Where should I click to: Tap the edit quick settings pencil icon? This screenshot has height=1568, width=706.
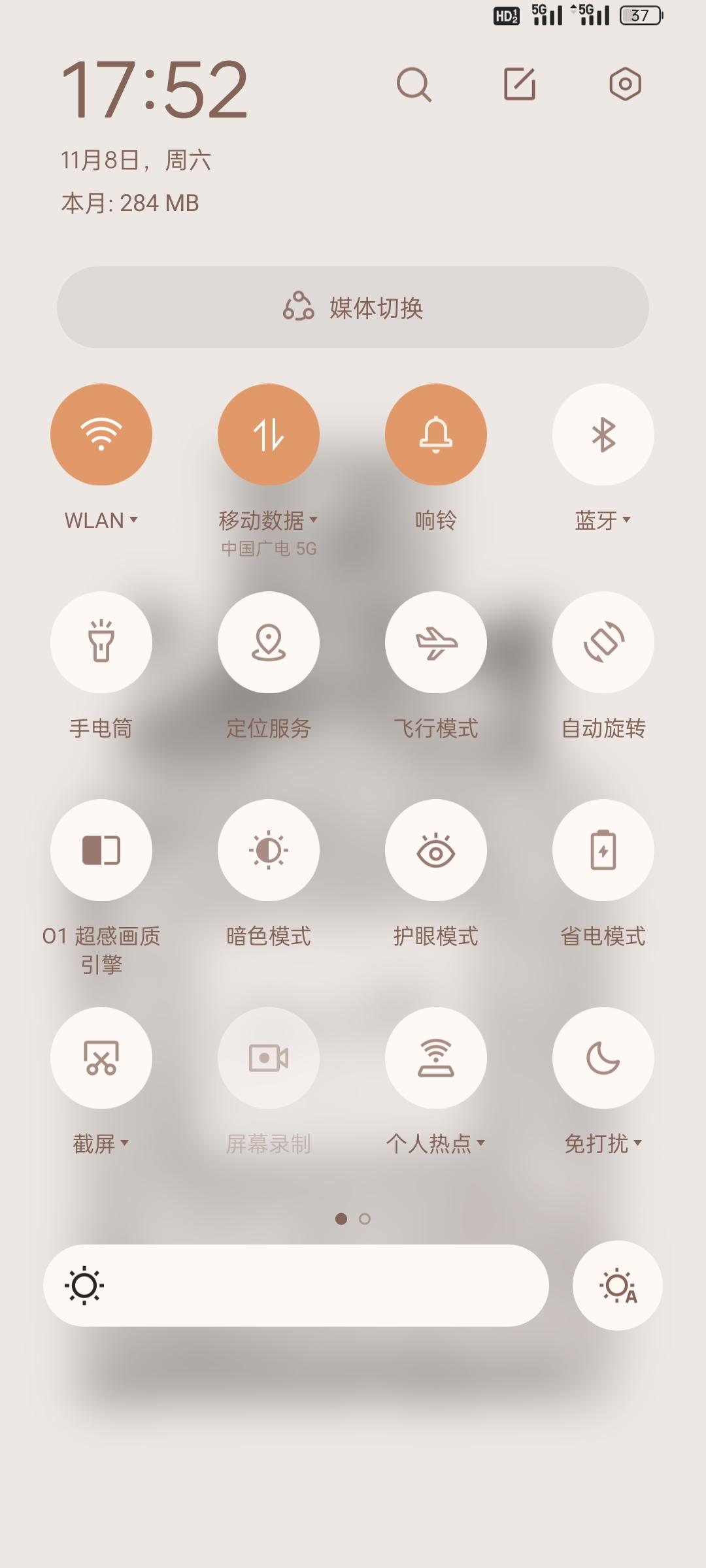pyautogui.click(x=520, y=85)
